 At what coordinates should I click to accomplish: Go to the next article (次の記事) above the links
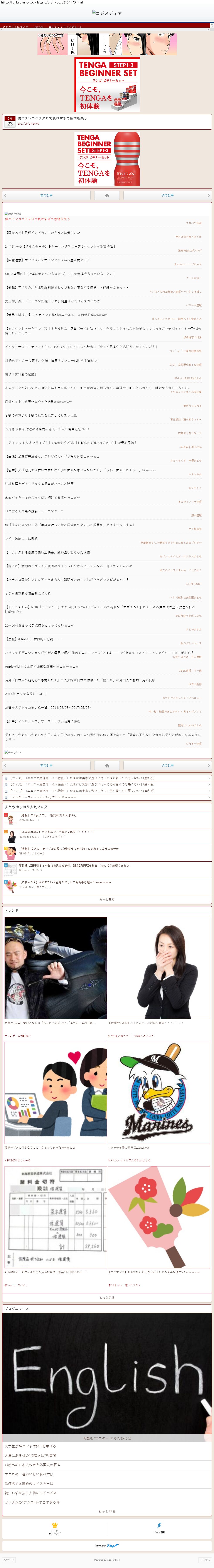point(167,195)
